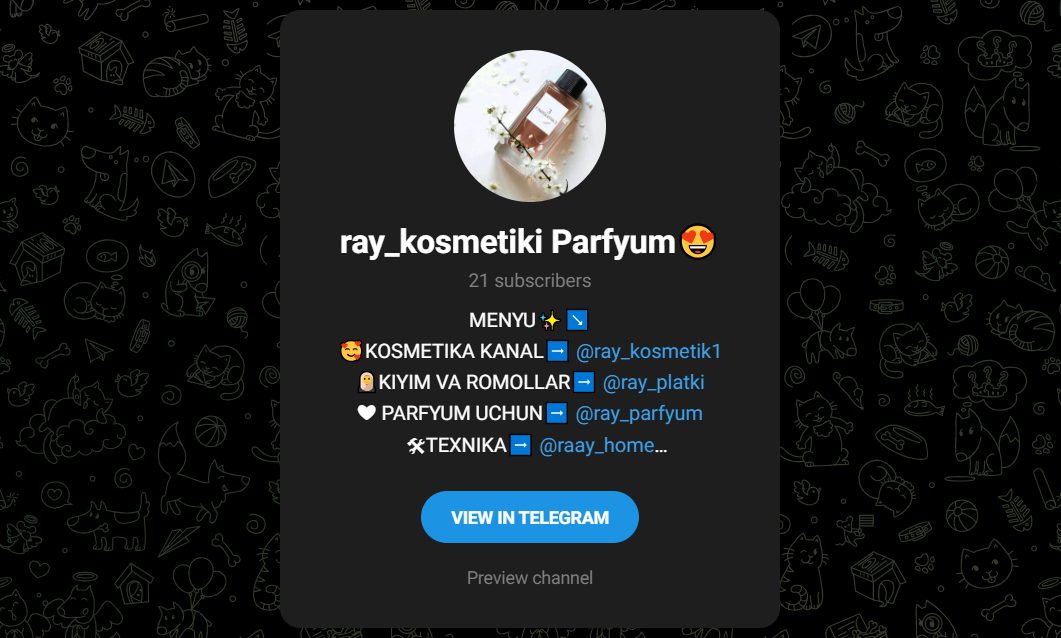Open the Preview channel link
1061x638 pixels.
(530, 578)
